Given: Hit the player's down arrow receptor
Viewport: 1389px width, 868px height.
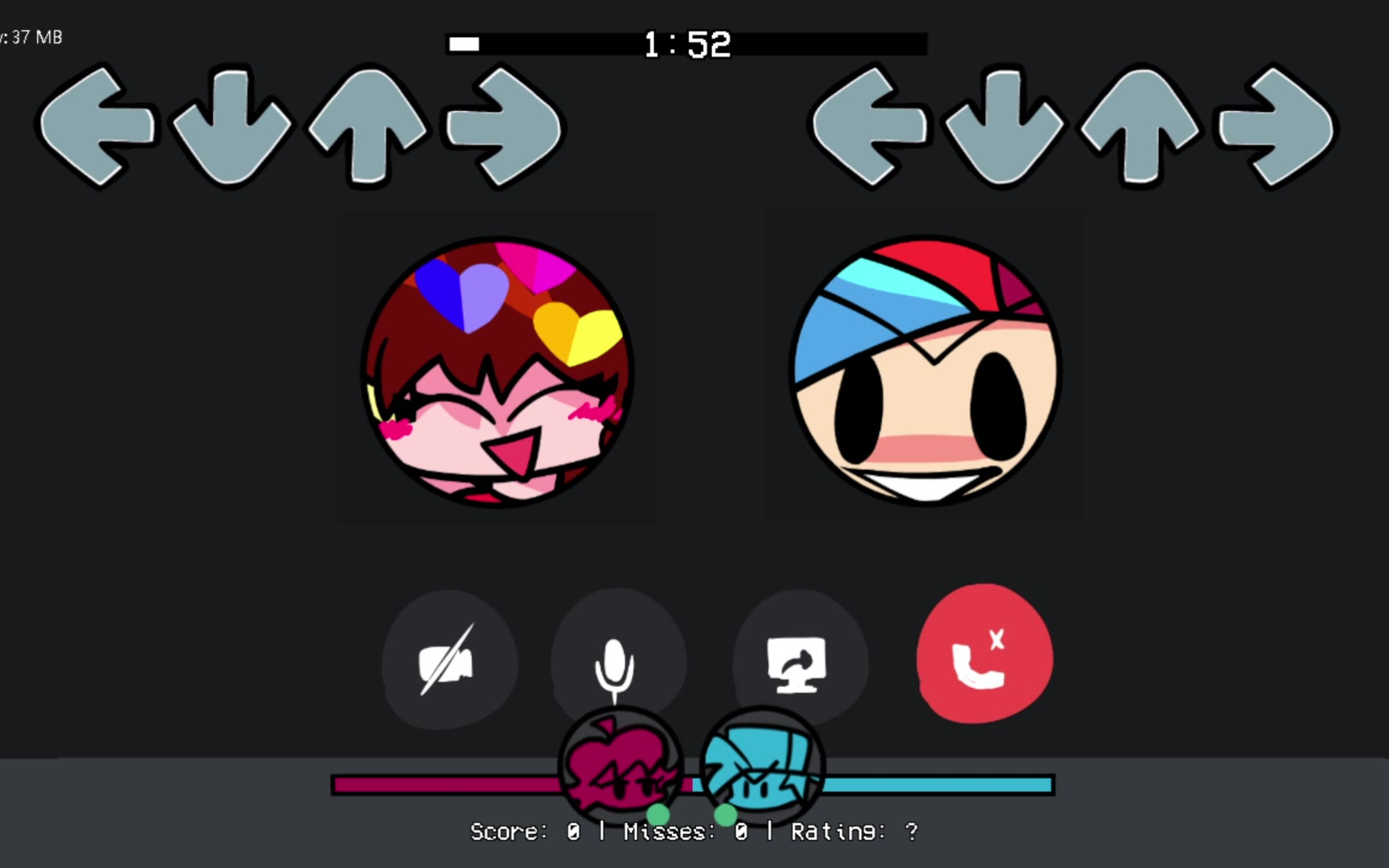Looking at the screenshot, I should pyautogui.click(x=1004, y=127).
